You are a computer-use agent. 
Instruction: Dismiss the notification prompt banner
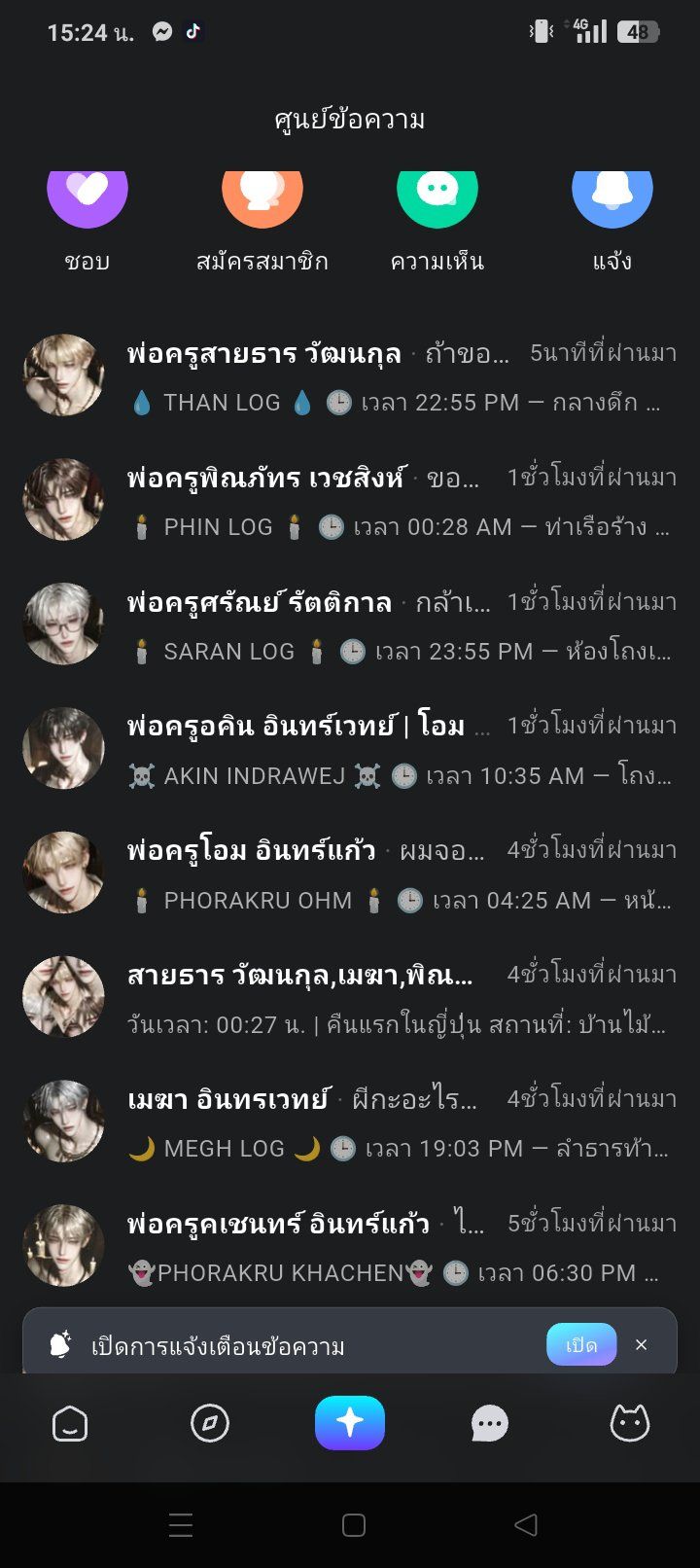pos(642,1345)
